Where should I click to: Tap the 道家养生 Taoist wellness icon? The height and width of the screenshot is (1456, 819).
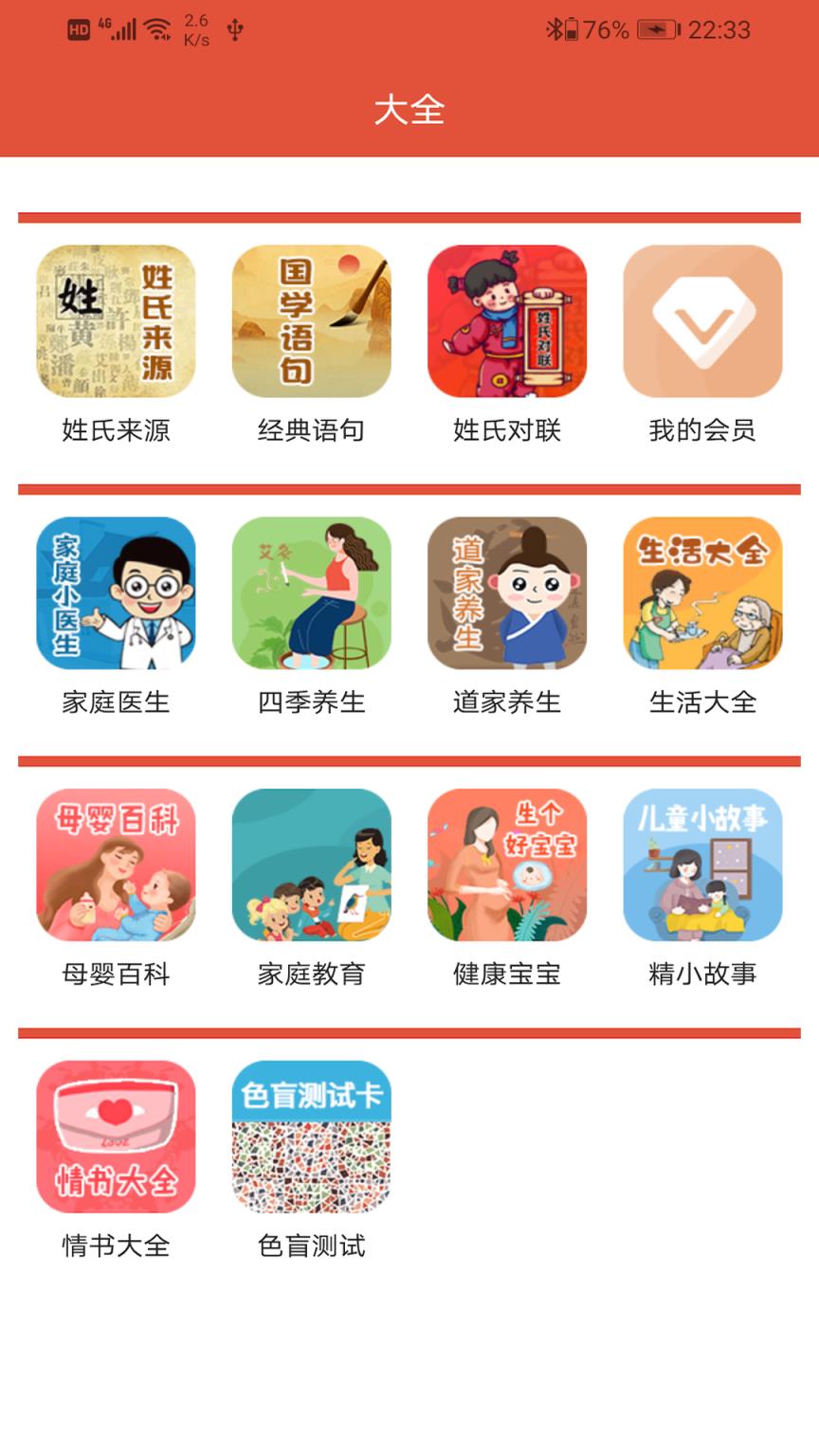pyautogui.click(x=507, y=594)
